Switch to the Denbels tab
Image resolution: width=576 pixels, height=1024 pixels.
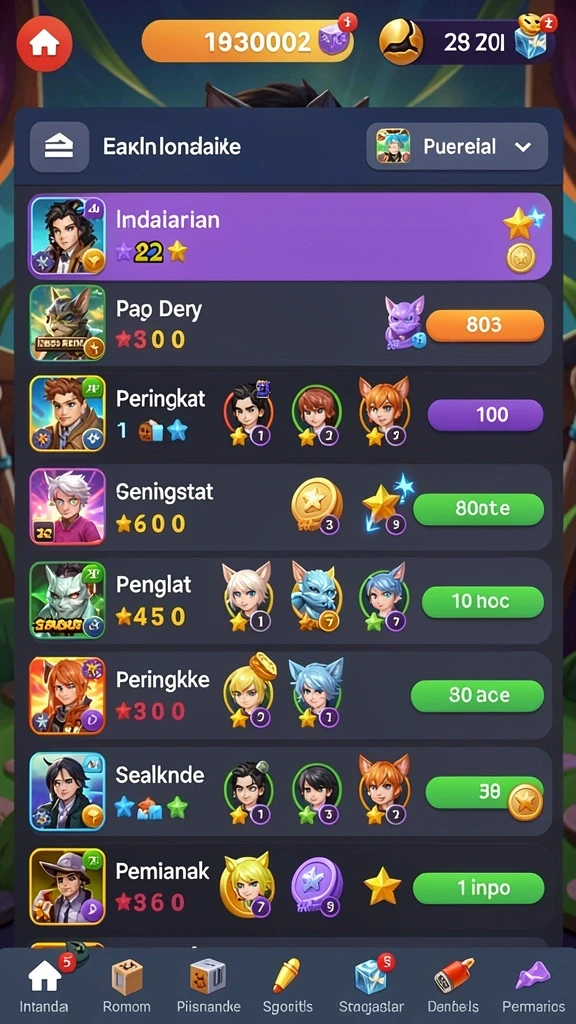coord(453,985)
